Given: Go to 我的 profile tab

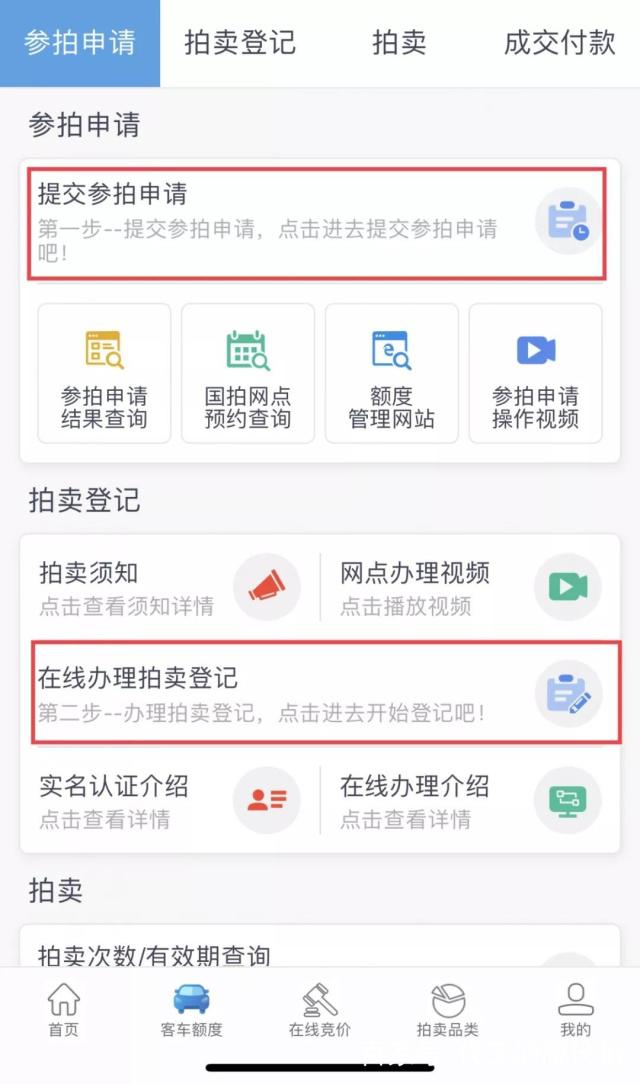Looking at the screenshot, I should pos(576,1010).
